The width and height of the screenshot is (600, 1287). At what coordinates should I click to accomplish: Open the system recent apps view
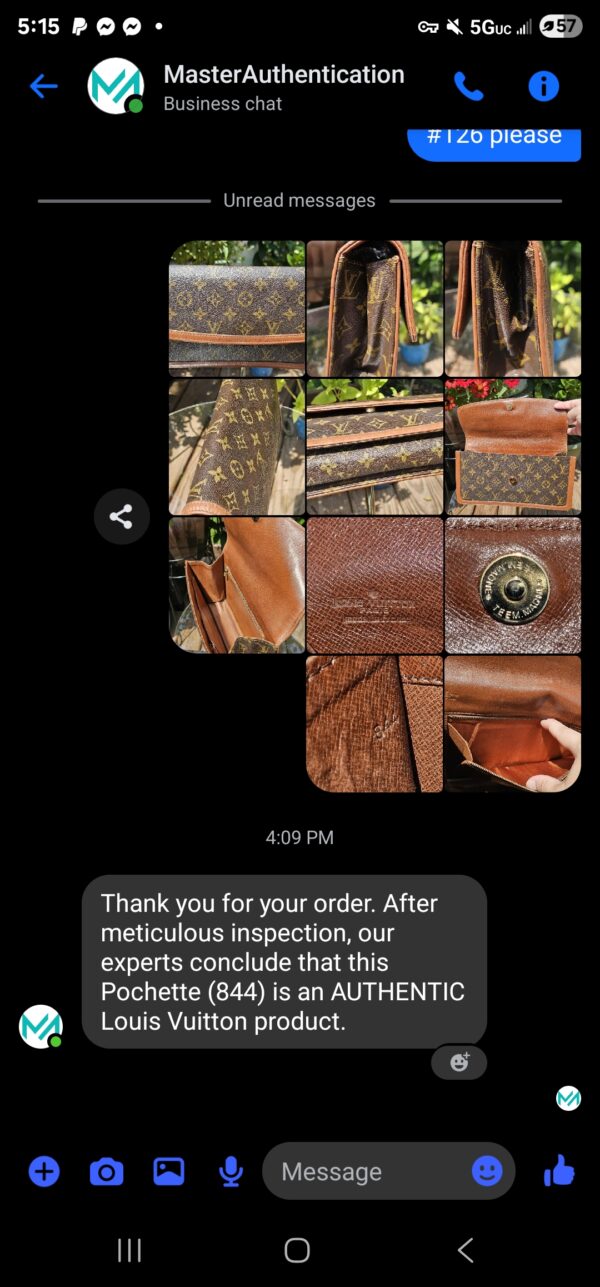pyautogui.click(x=129, y=1250)
